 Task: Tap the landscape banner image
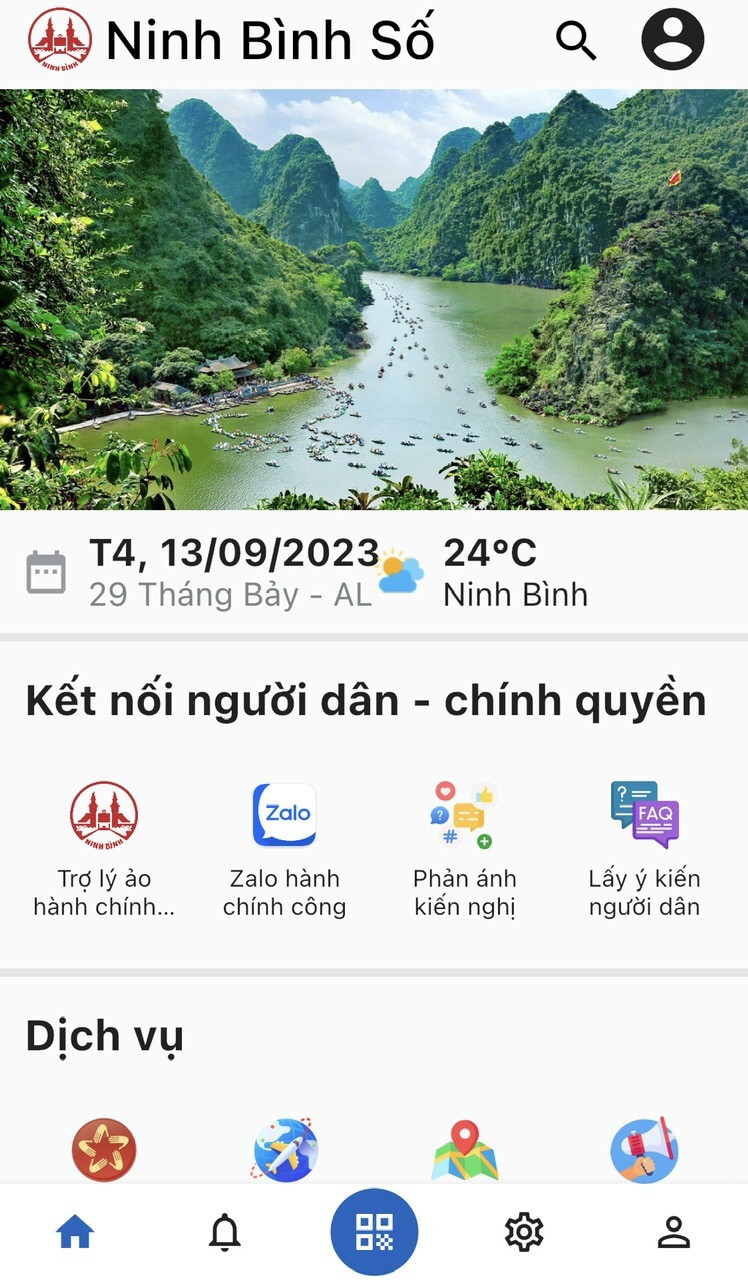coord(374,300)
